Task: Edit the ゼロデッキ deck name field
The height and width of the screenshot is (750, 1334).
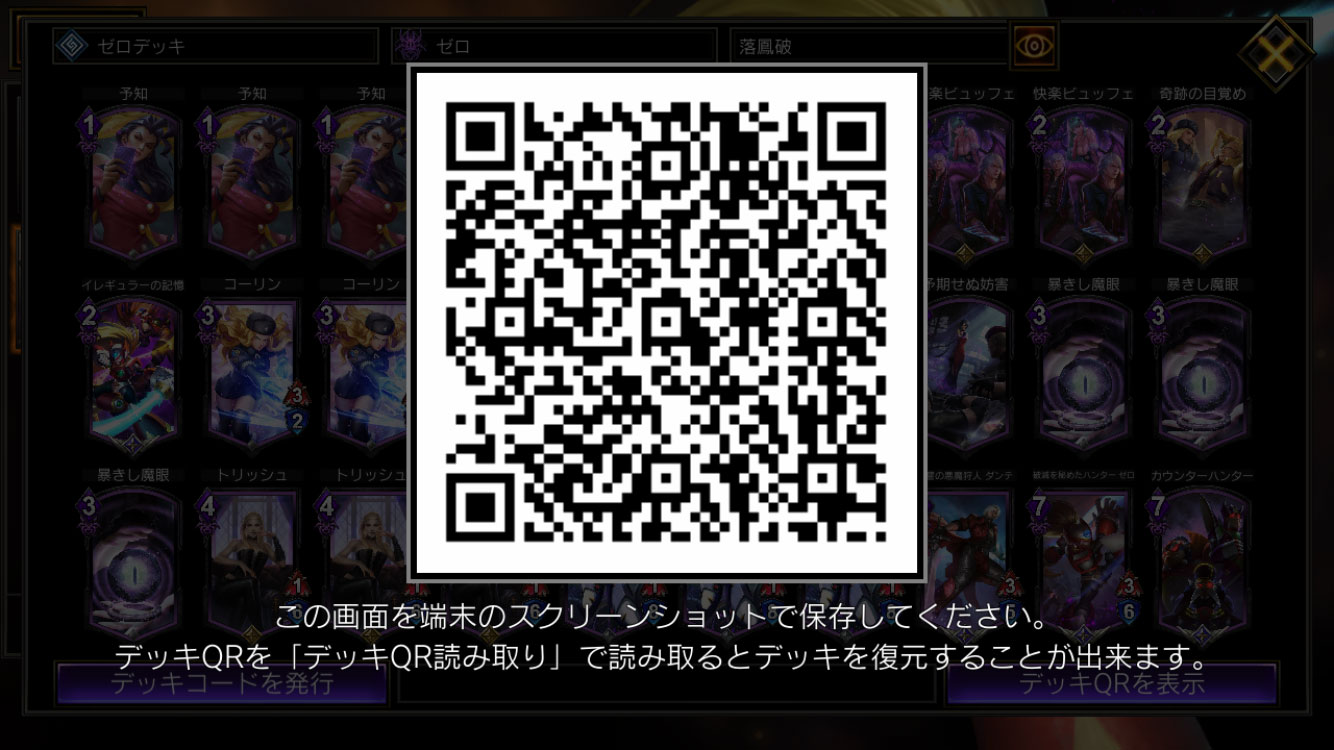Action: [x=216, y=46]
